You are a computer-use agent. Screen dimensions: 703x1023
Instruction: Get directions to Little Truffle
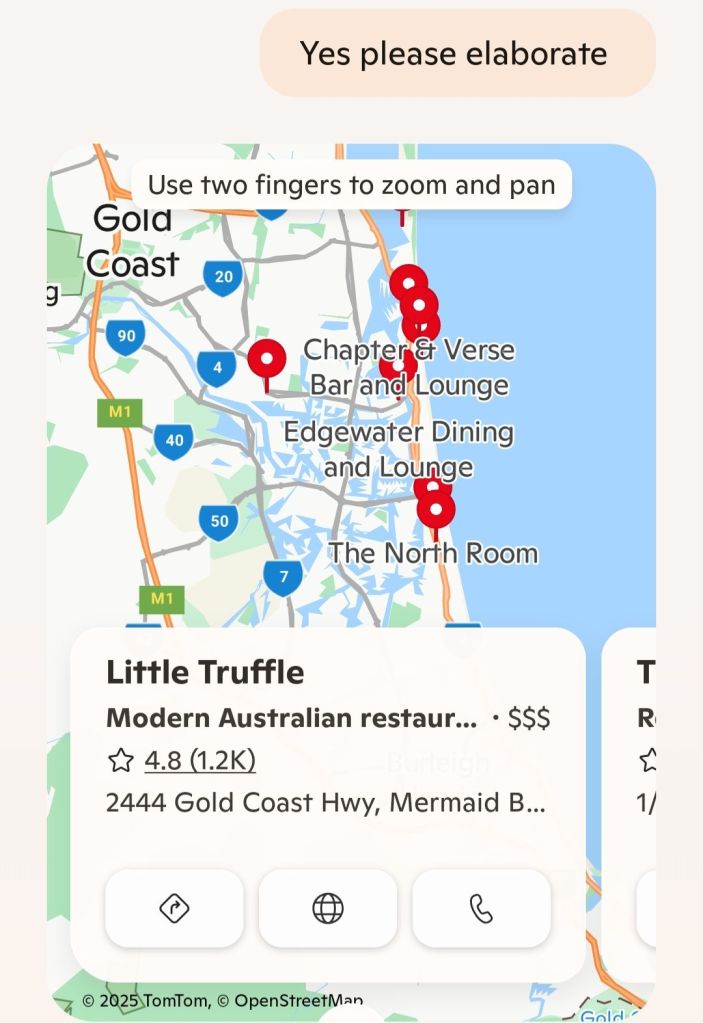[174, 908]
